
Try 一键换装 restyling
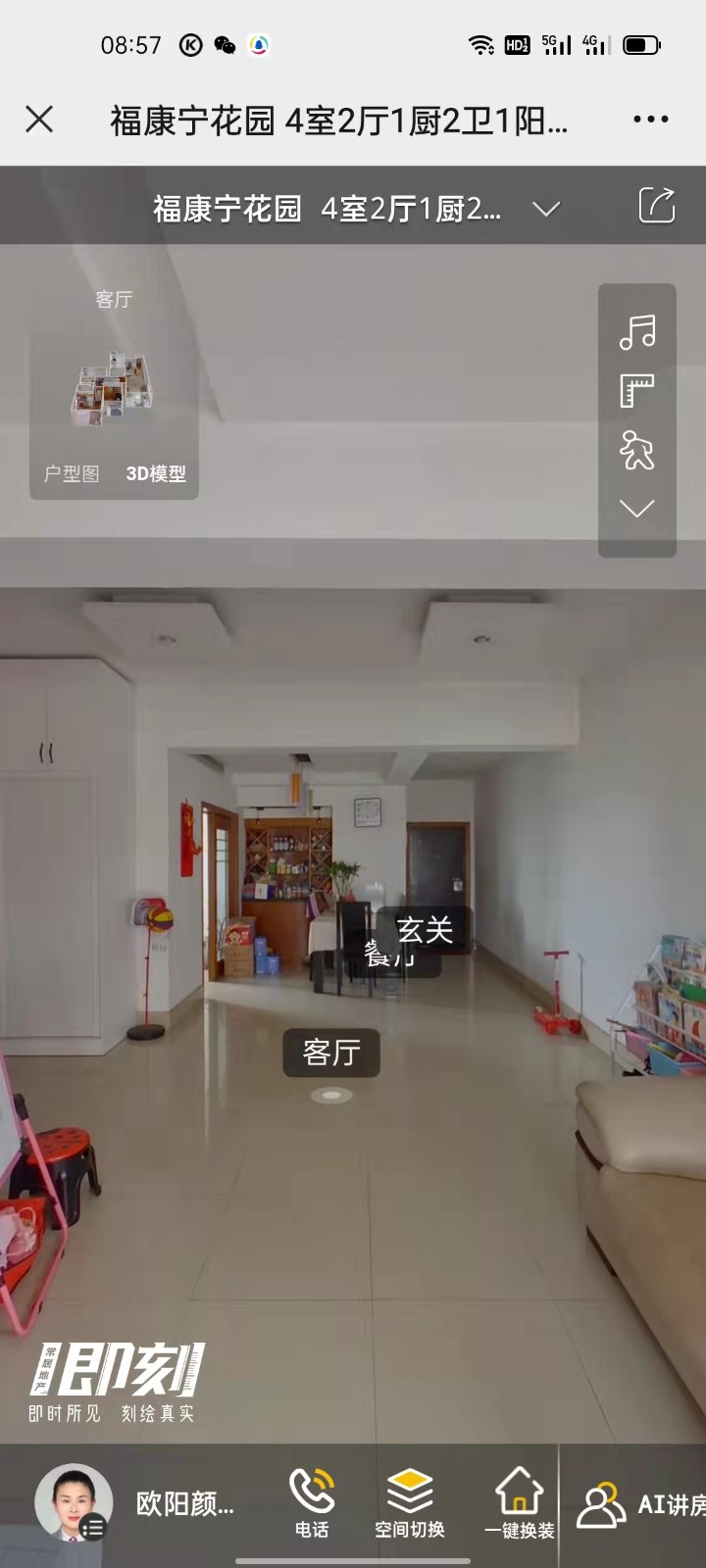coord(519,1503)
